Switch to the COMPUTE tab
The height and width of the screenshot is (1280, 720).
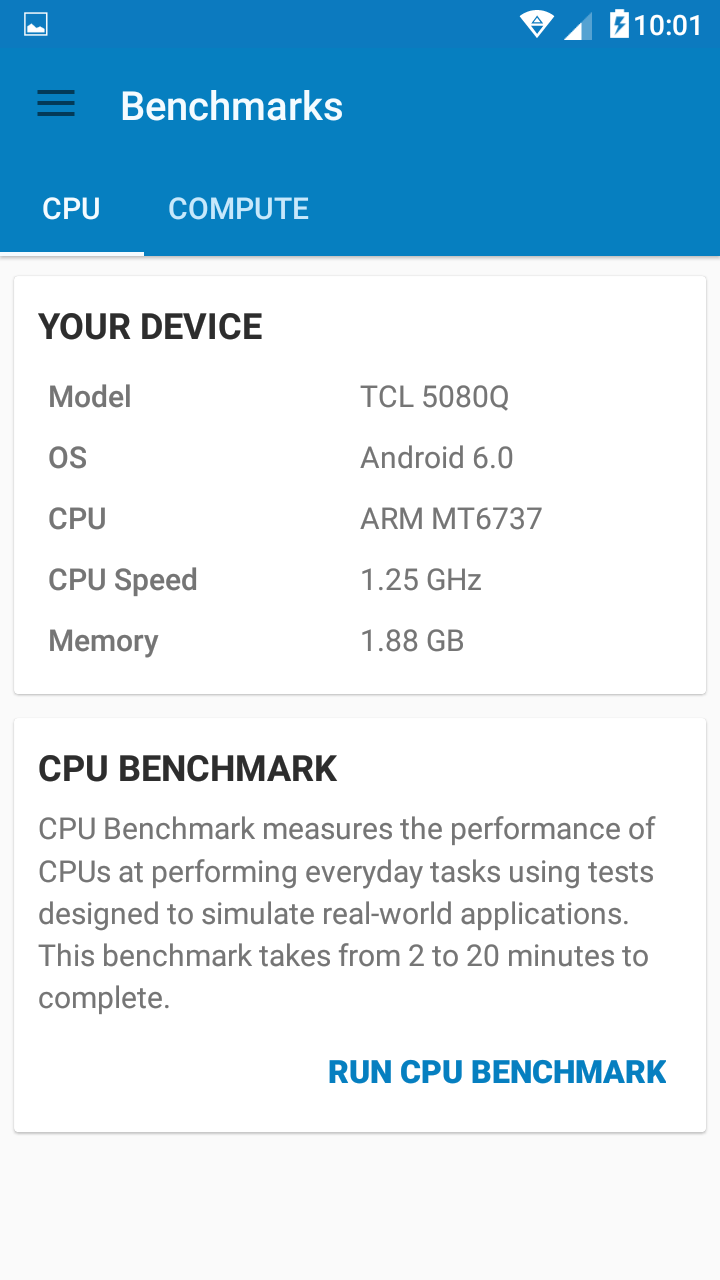[x=238, y=208]
